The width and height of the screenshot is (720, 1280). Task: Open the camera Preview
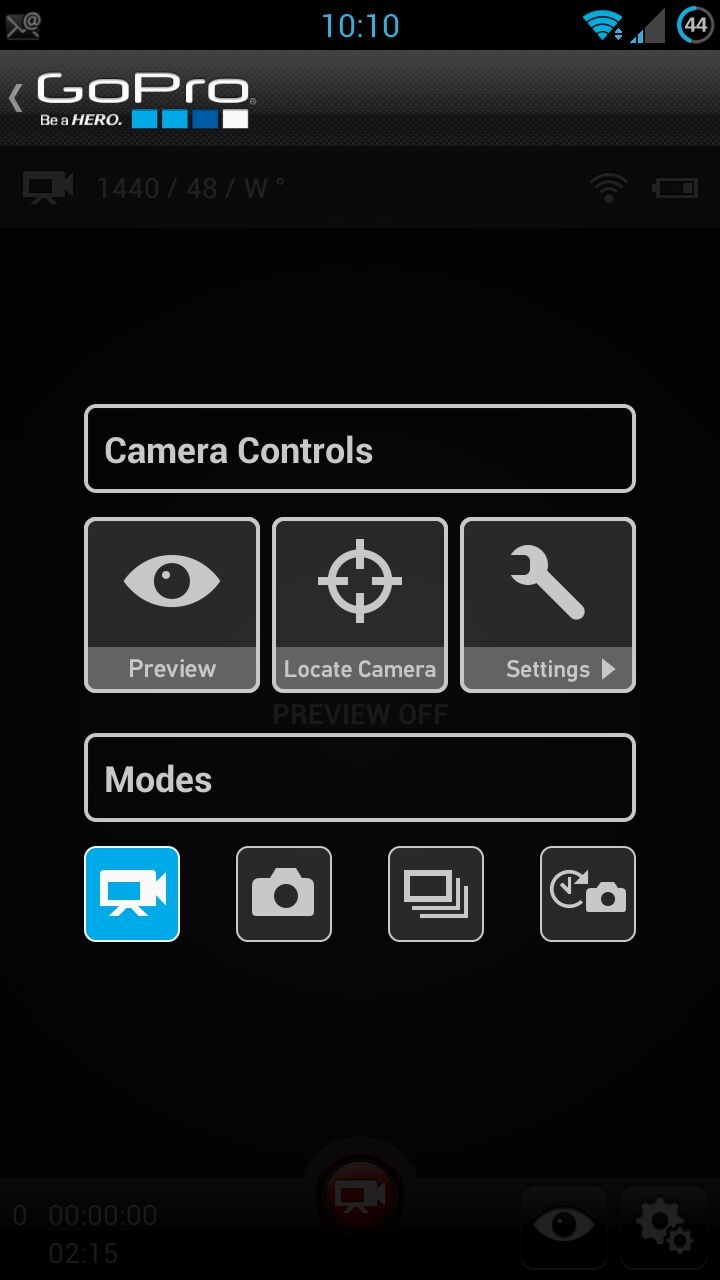point(172,604)
